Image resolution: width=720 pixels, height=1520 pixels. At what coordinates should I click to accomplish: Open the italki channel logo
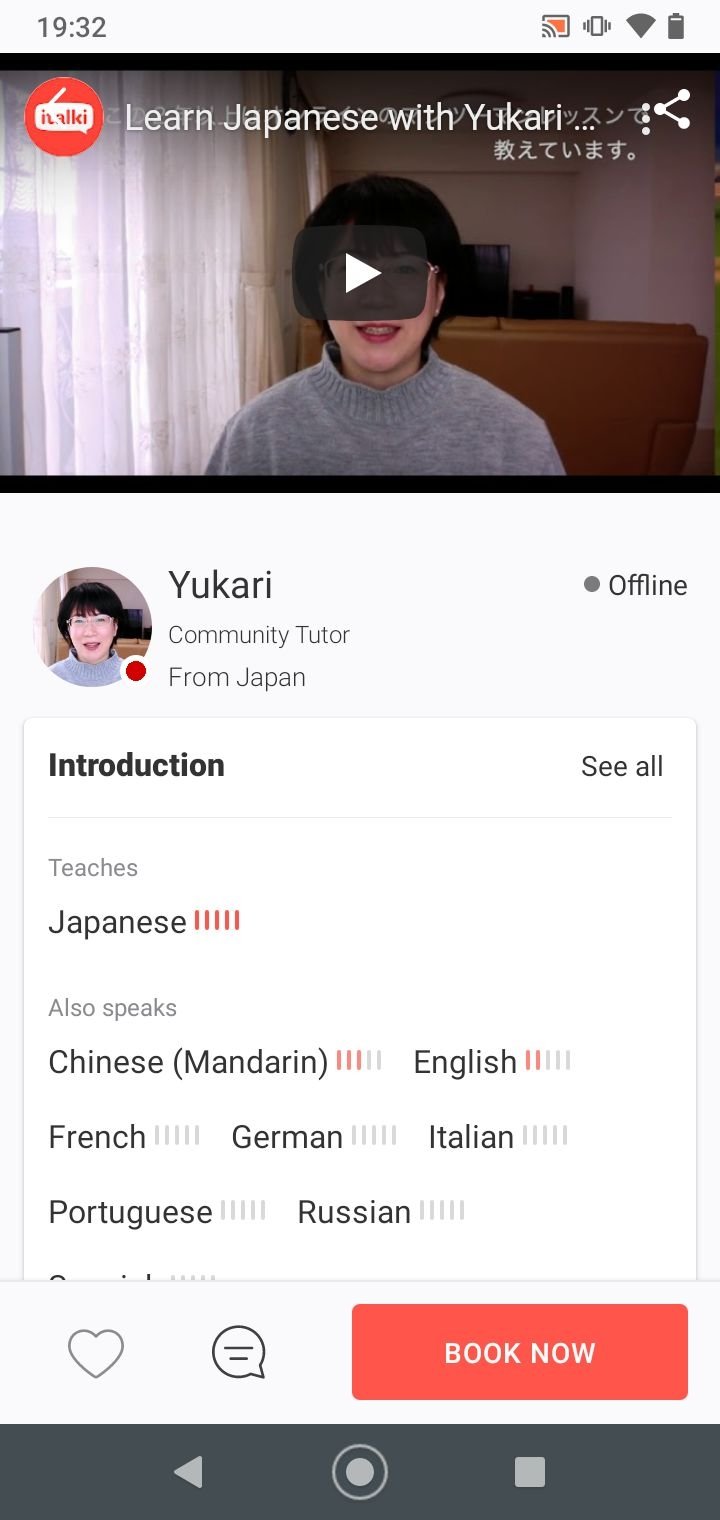tap(63, 117)
